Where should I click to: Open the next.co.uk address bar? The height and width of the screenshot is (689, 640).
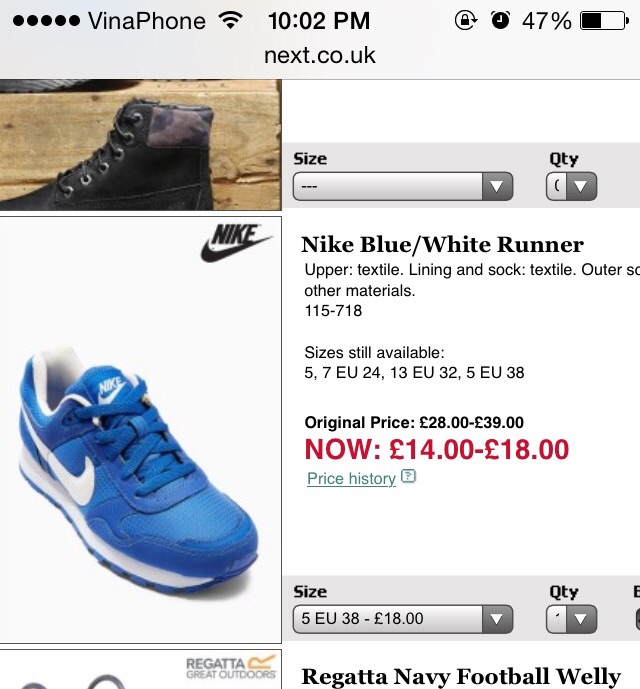(x=320, y=55)
